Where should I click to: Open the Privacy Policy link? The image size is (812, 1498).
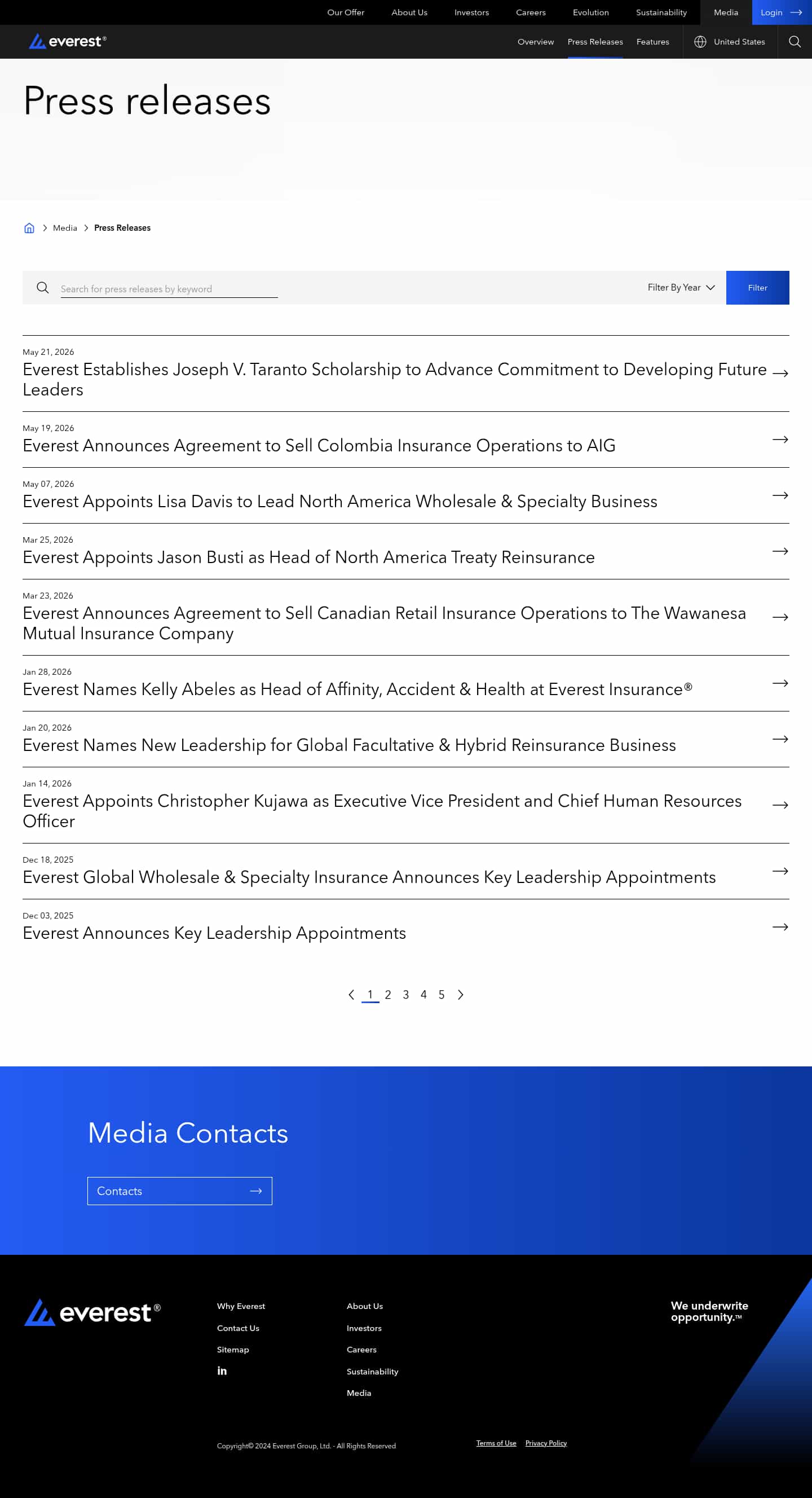546,1443
